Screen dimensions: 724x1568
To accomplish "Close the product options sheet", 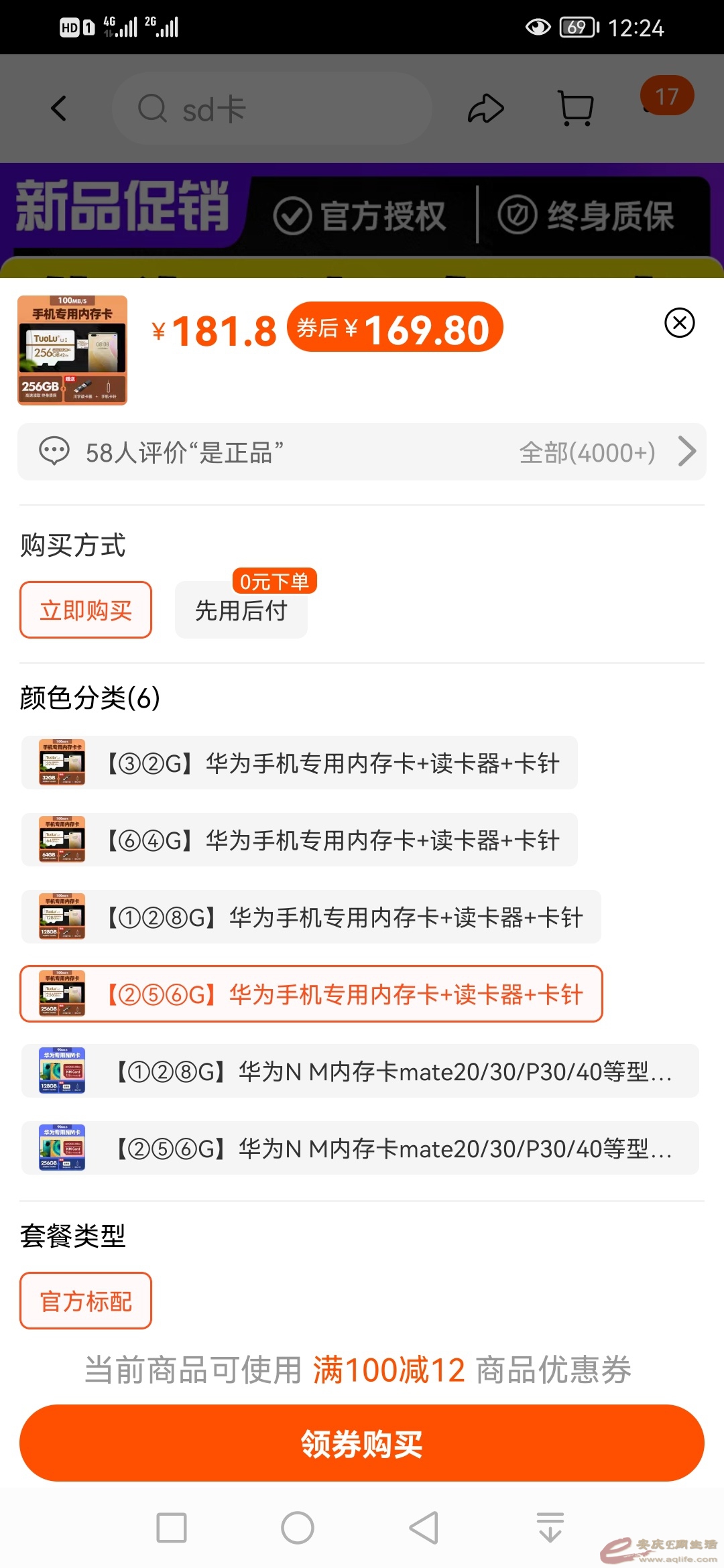I will (x=679, y=323).
